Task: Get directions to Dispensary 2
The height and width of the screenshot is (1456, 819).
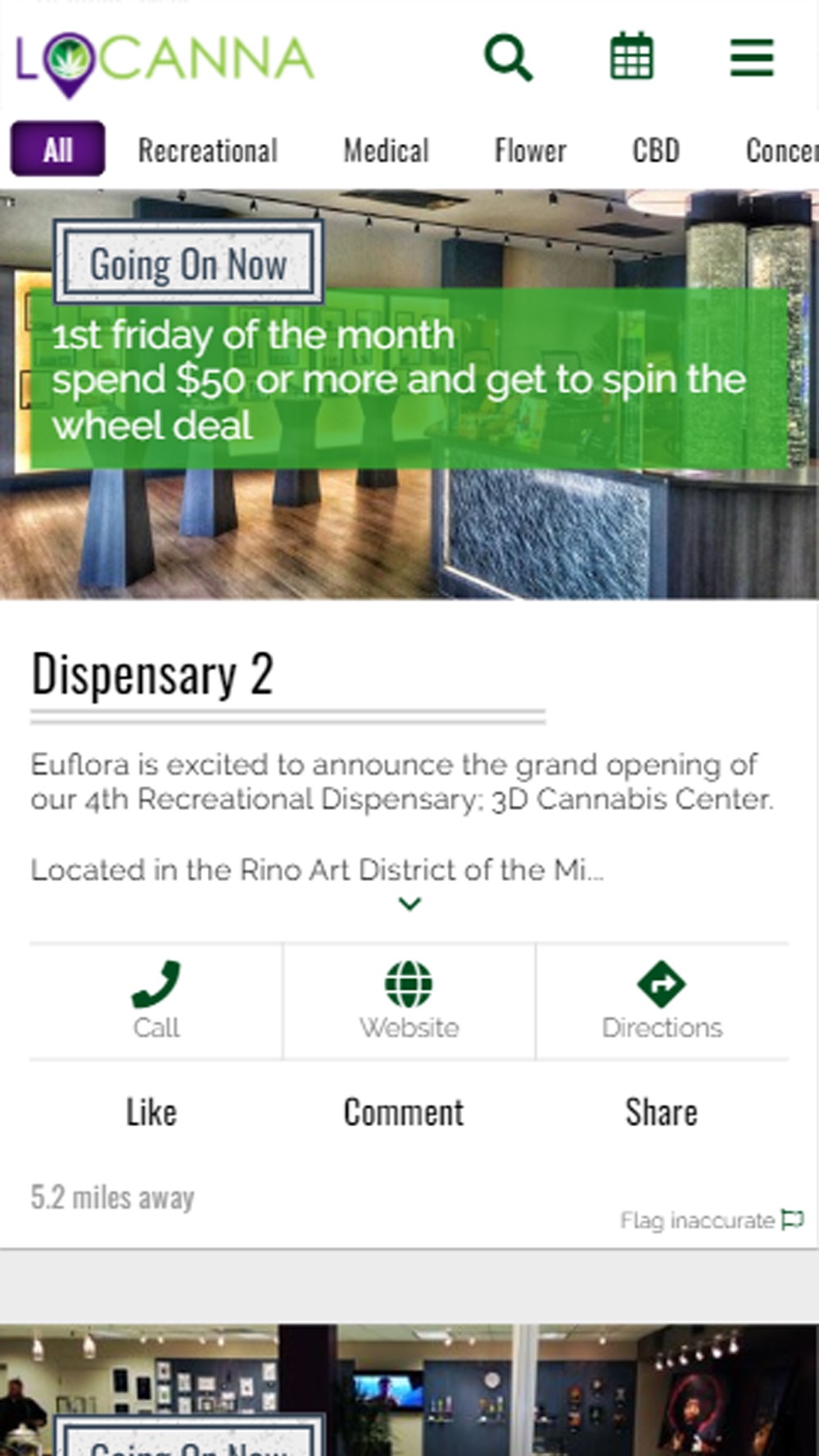Action: click(662, 1001)
